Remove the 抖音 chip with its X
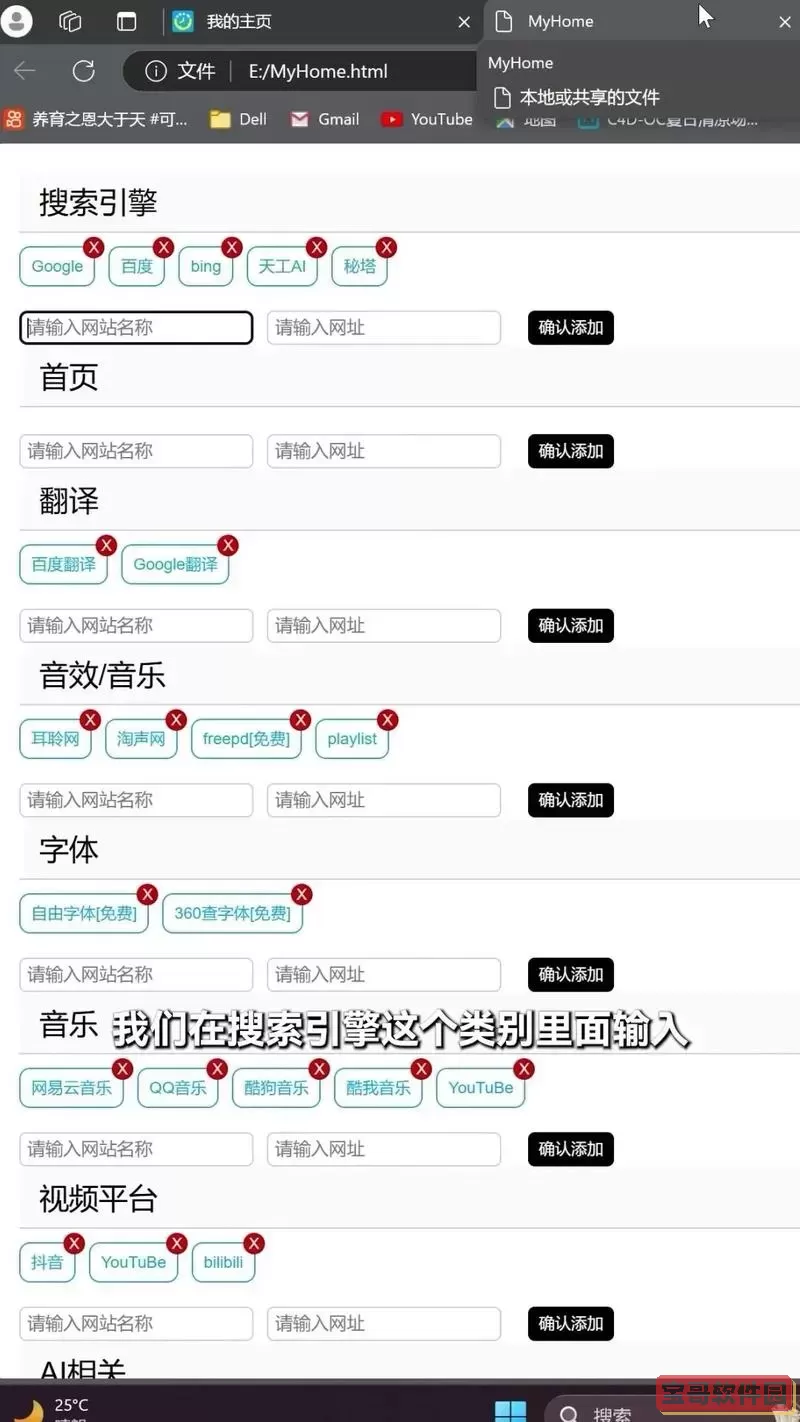 click(x=74, y=1243)
